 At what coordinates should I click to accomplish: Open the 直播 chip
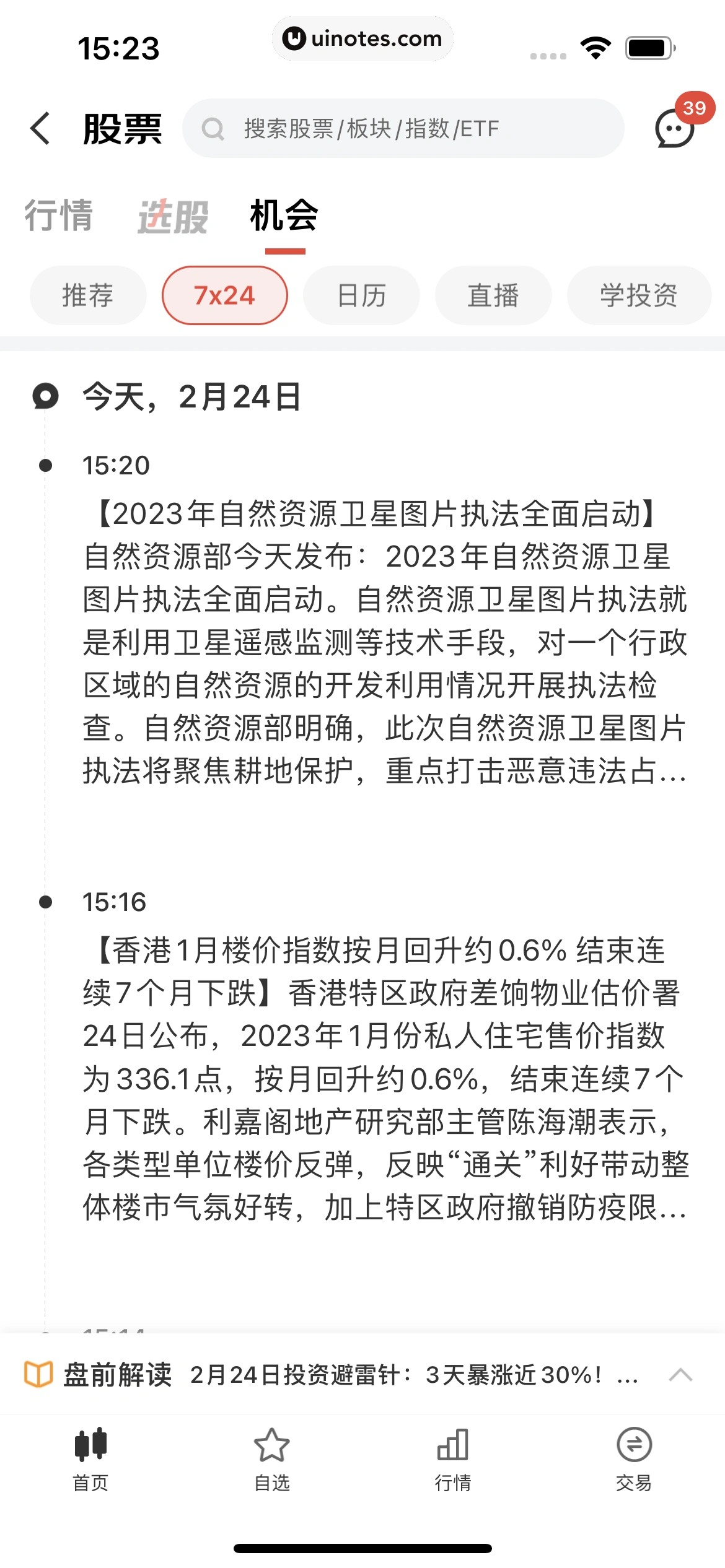493,295
